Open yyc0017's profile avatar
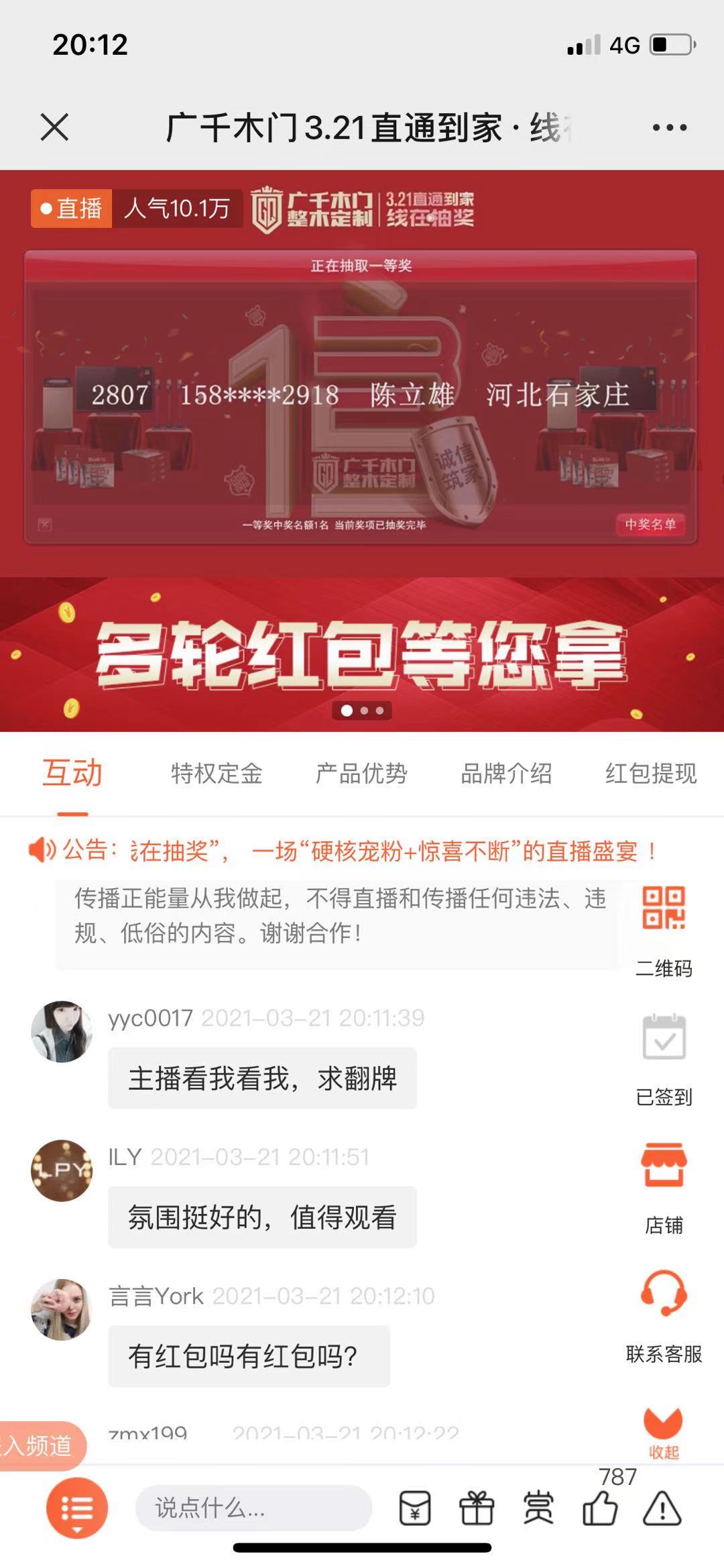This screenshot has width=724, height=1568. [62, 1032]
